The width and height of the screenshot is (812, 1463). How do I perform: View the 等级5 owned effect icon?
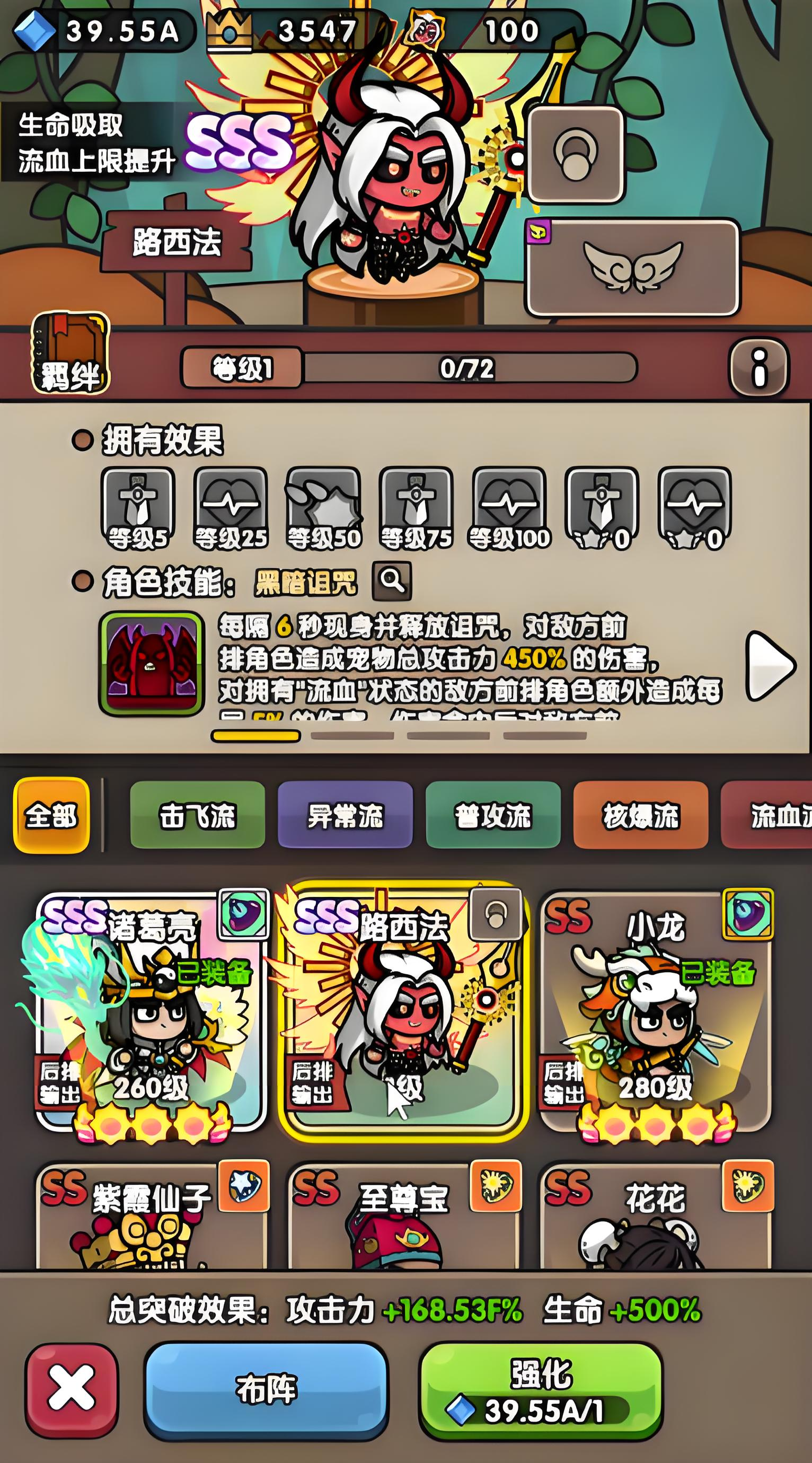(x=138, y=508)
